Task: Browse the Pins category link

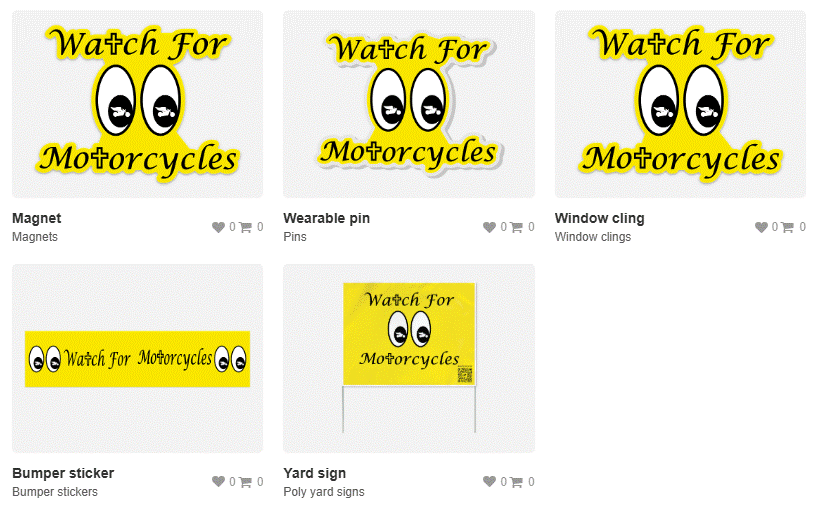Action: [x=295, y=238]
